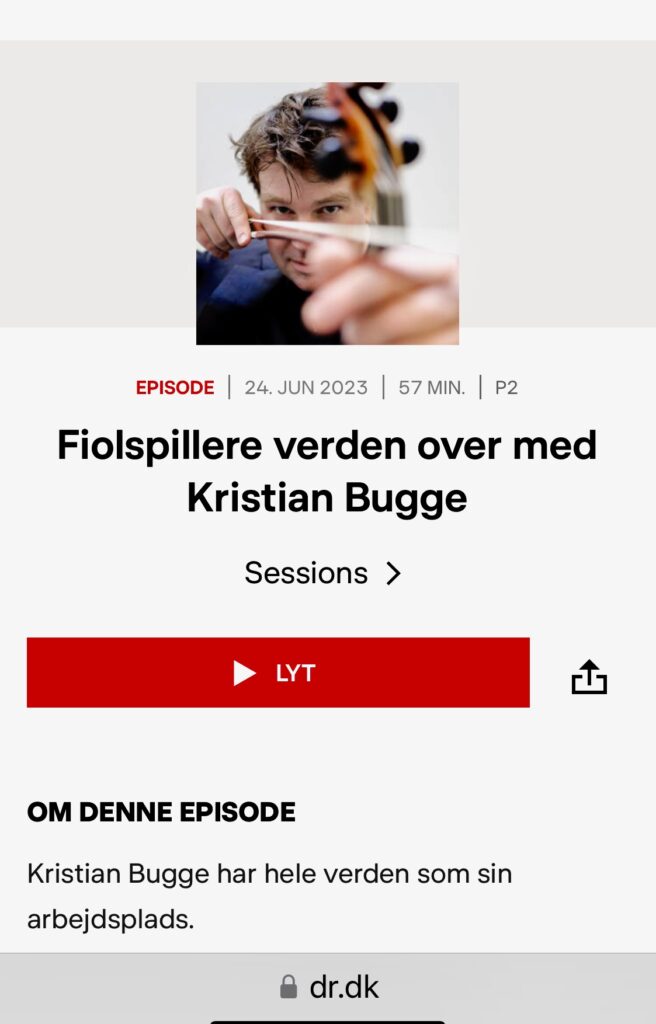Share this episode
Image resolution: width=656 pixels, height=1024 pixels.
pos(589,677)
